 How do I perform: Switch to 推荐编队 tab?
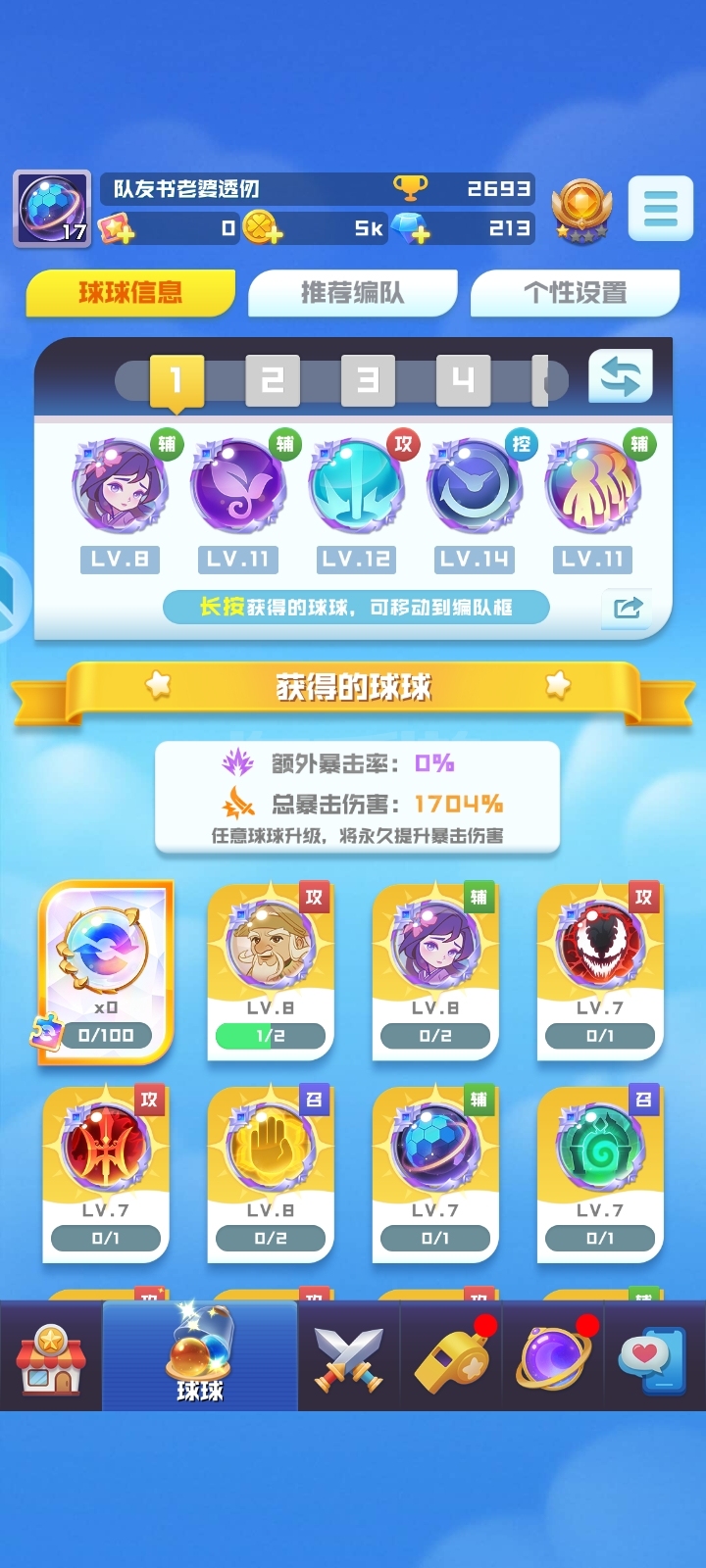pos(352,292)
